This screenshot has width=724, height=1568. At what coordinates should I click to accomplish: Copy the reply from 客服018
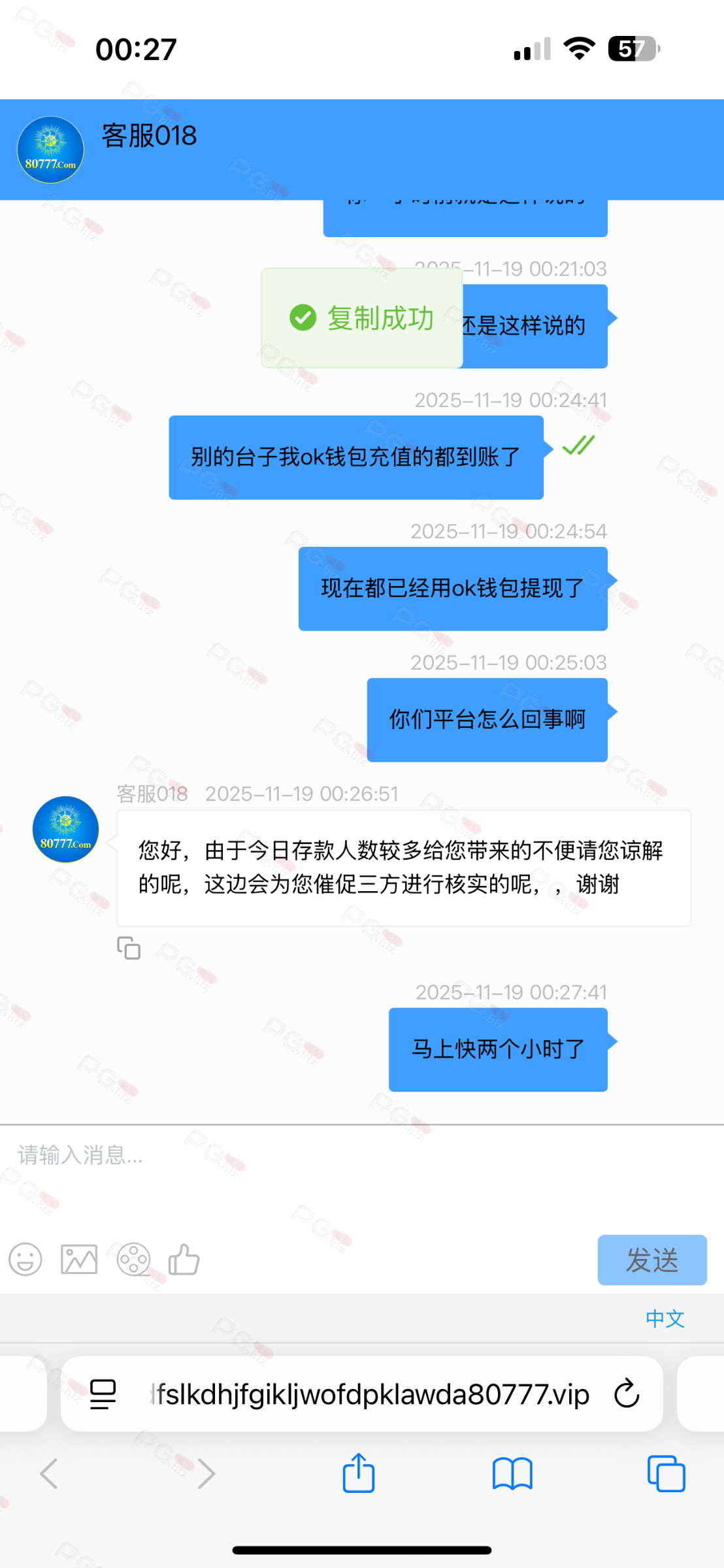click(x=129, y=948)
